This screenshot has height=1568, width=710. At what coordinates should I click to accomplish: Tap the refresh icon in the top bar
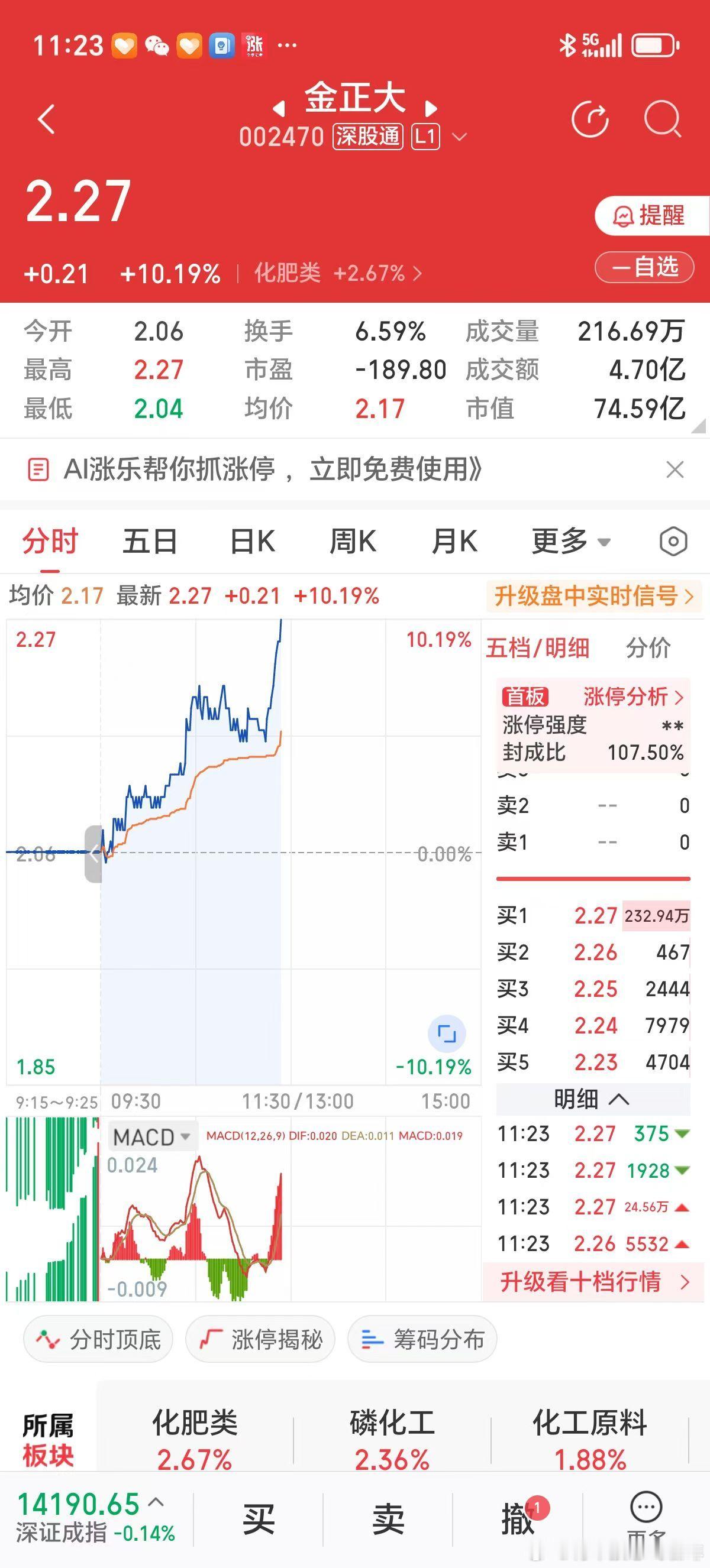click(590, 118)
